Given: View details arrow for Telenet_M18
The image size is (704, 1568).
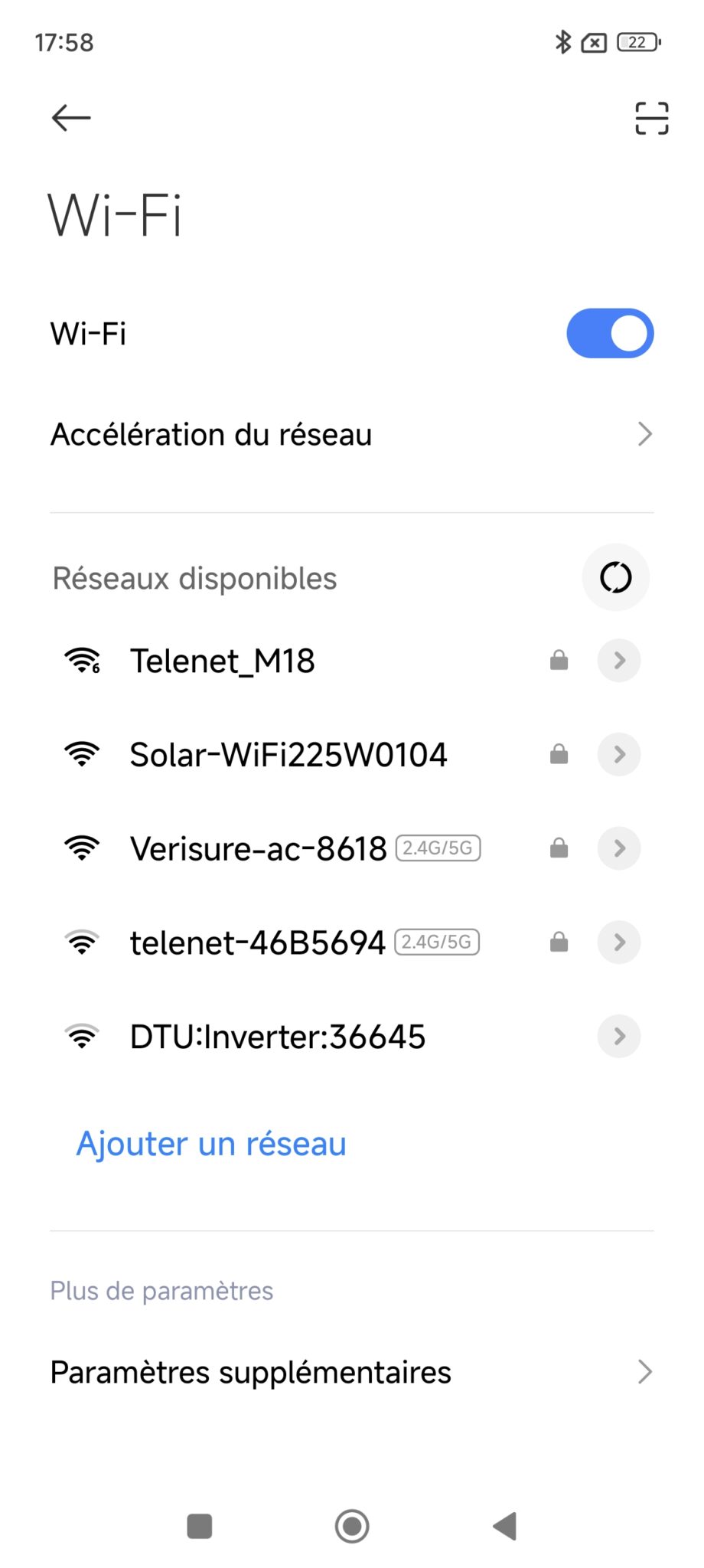Looking at the screenshot, I should coord(619,661).
